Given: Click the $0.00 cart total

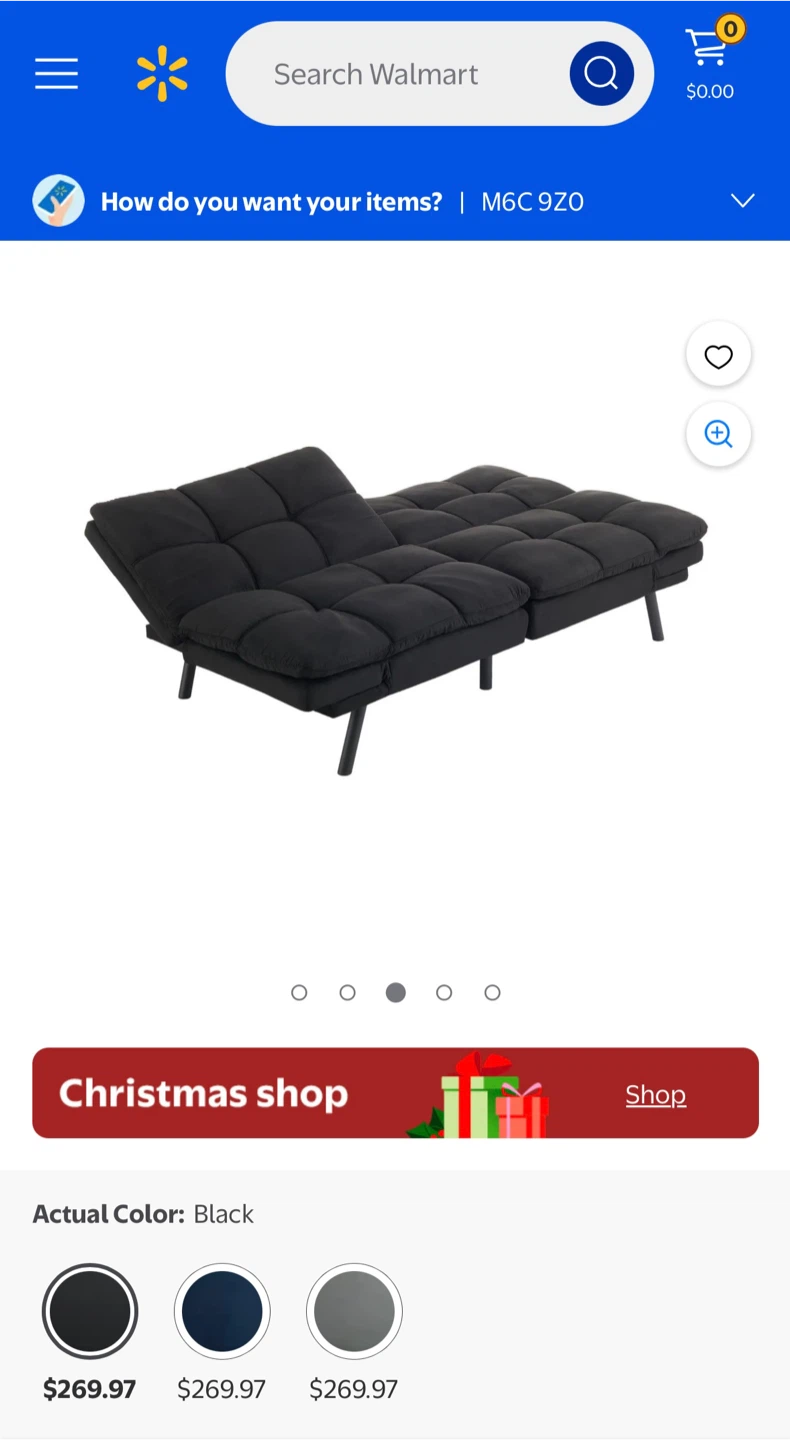Looking at the screenshot, I should point(709,91).
